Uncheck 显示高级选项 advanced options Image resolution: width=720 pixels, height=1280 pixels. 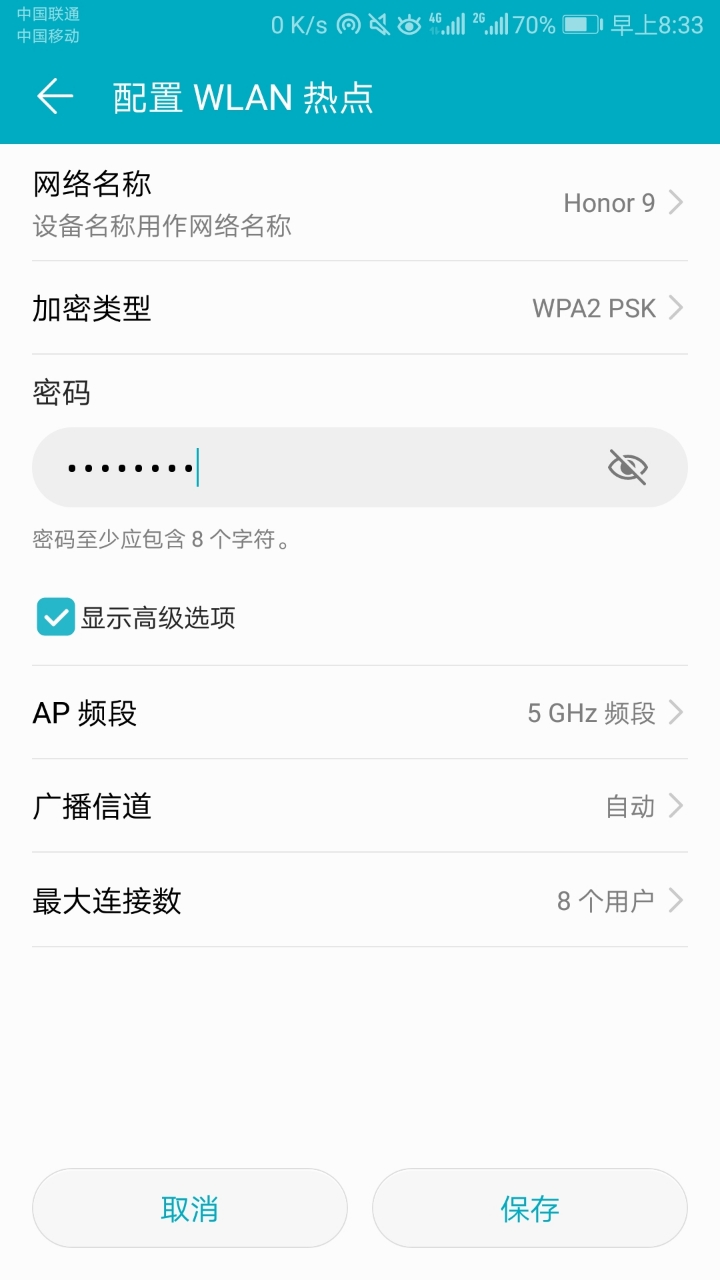55,618
